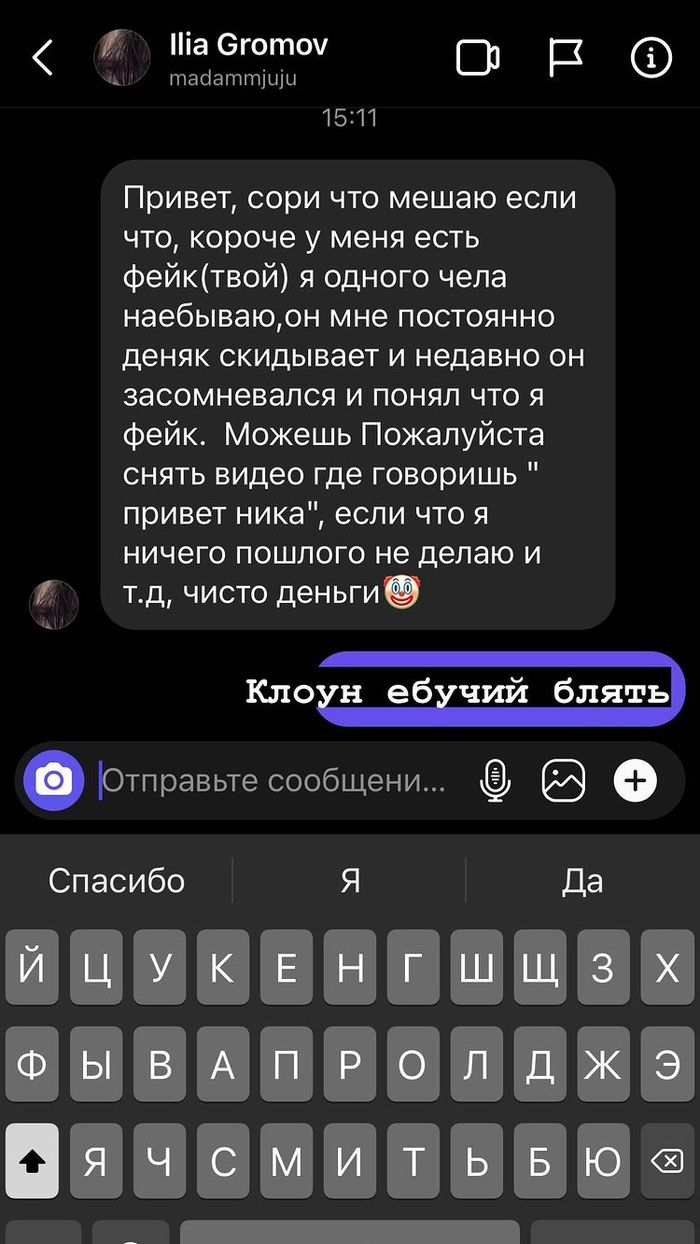Record a voice message with the microphone
The height and width of the screenshot is (1244, 700).
(495, 780)
